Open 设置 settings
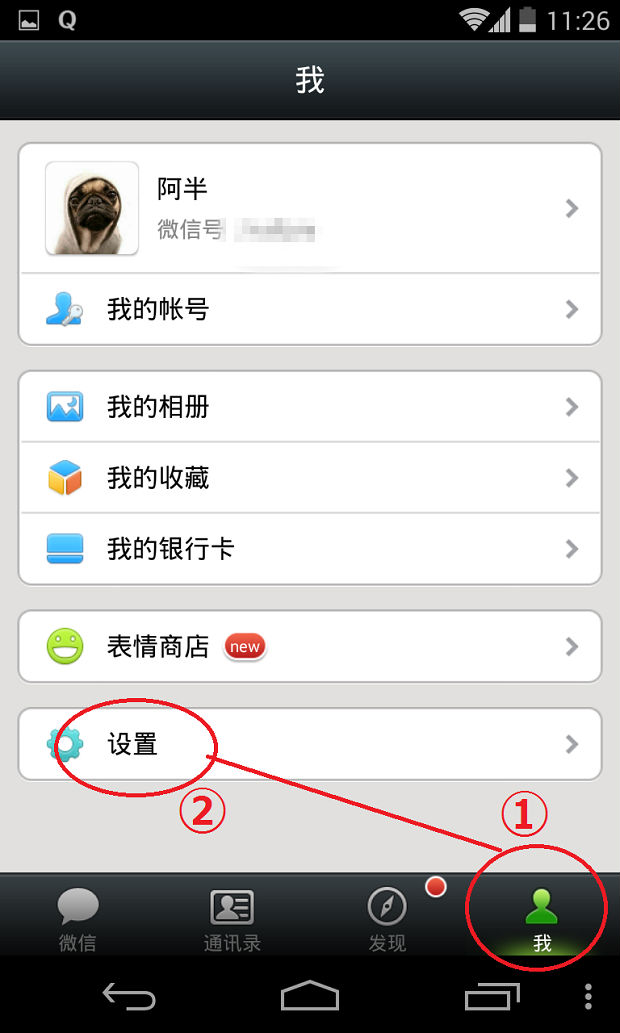 tap(310, 744)
